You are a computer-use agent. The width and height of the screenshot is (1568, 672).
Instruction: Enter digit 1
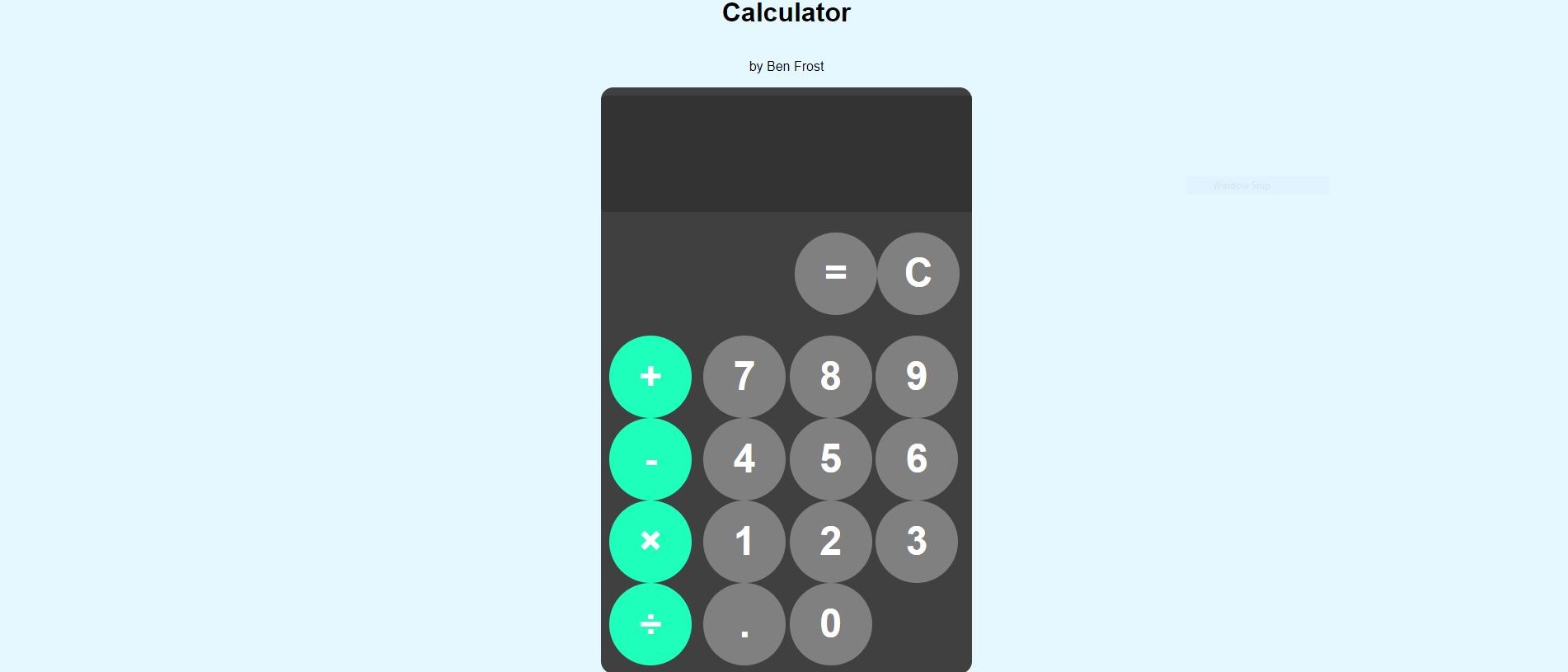tap(744, 541)
